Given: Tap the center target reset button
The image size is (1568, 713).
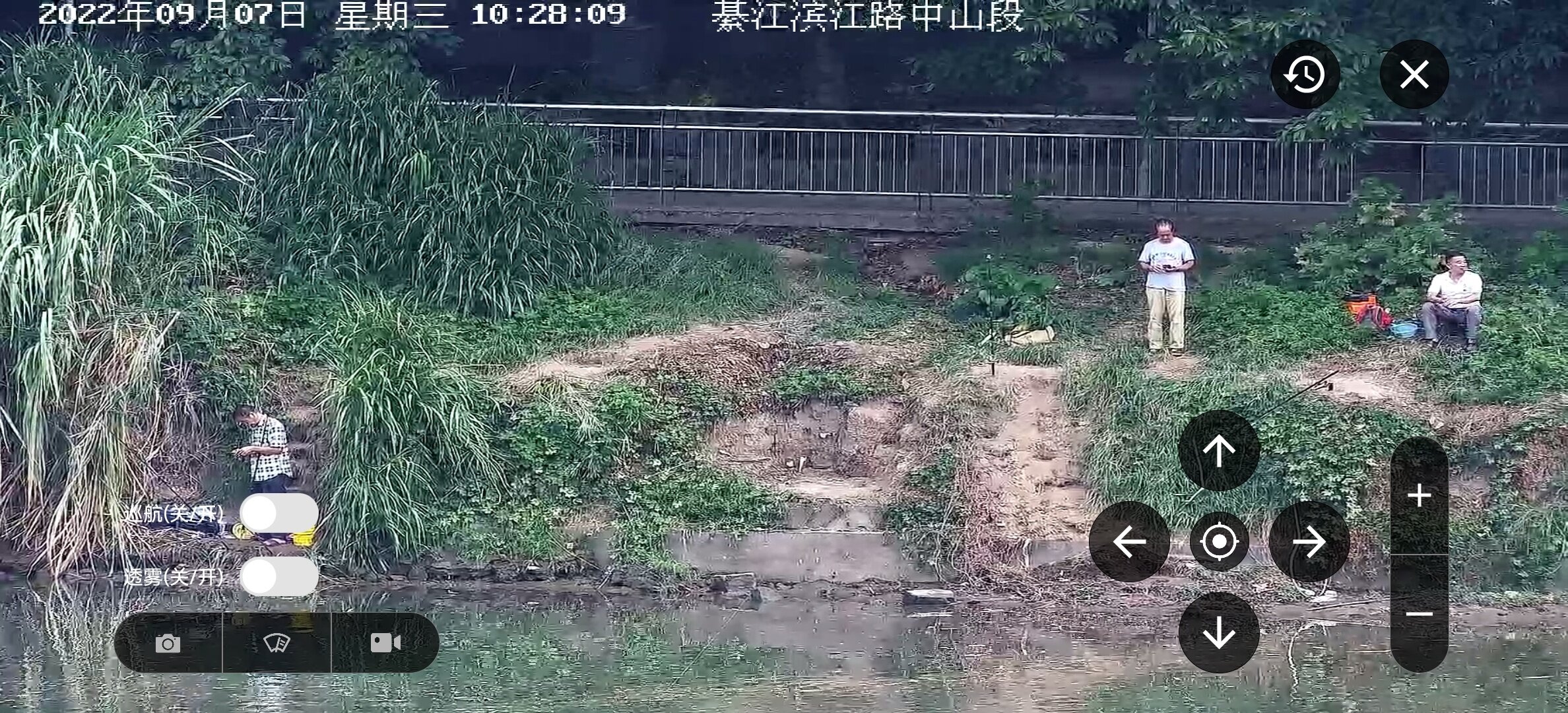Looking at the screenshot, I should [1219, 542].
